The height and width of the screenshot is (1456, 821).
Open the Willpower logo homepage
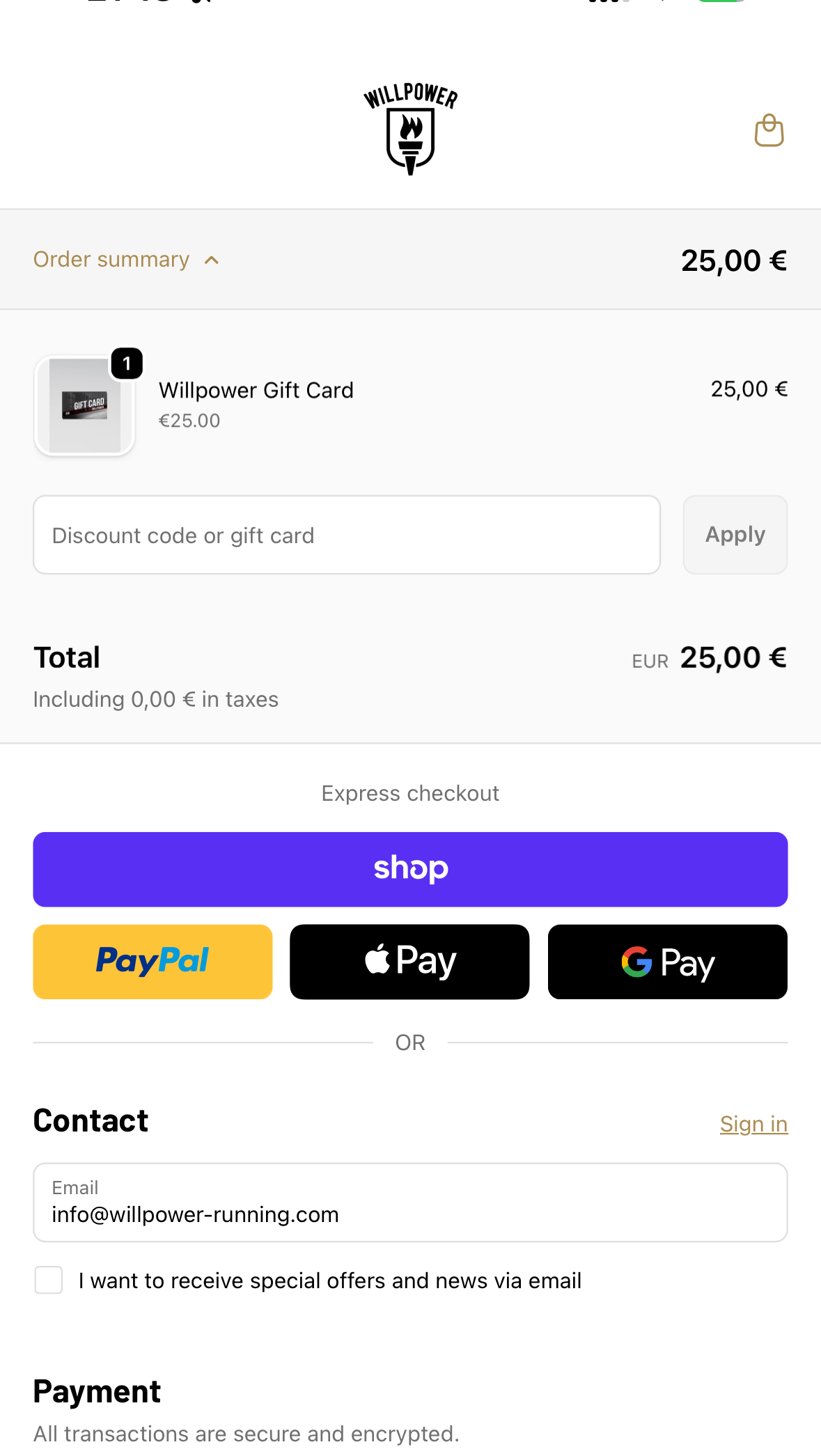click(410, 129)
